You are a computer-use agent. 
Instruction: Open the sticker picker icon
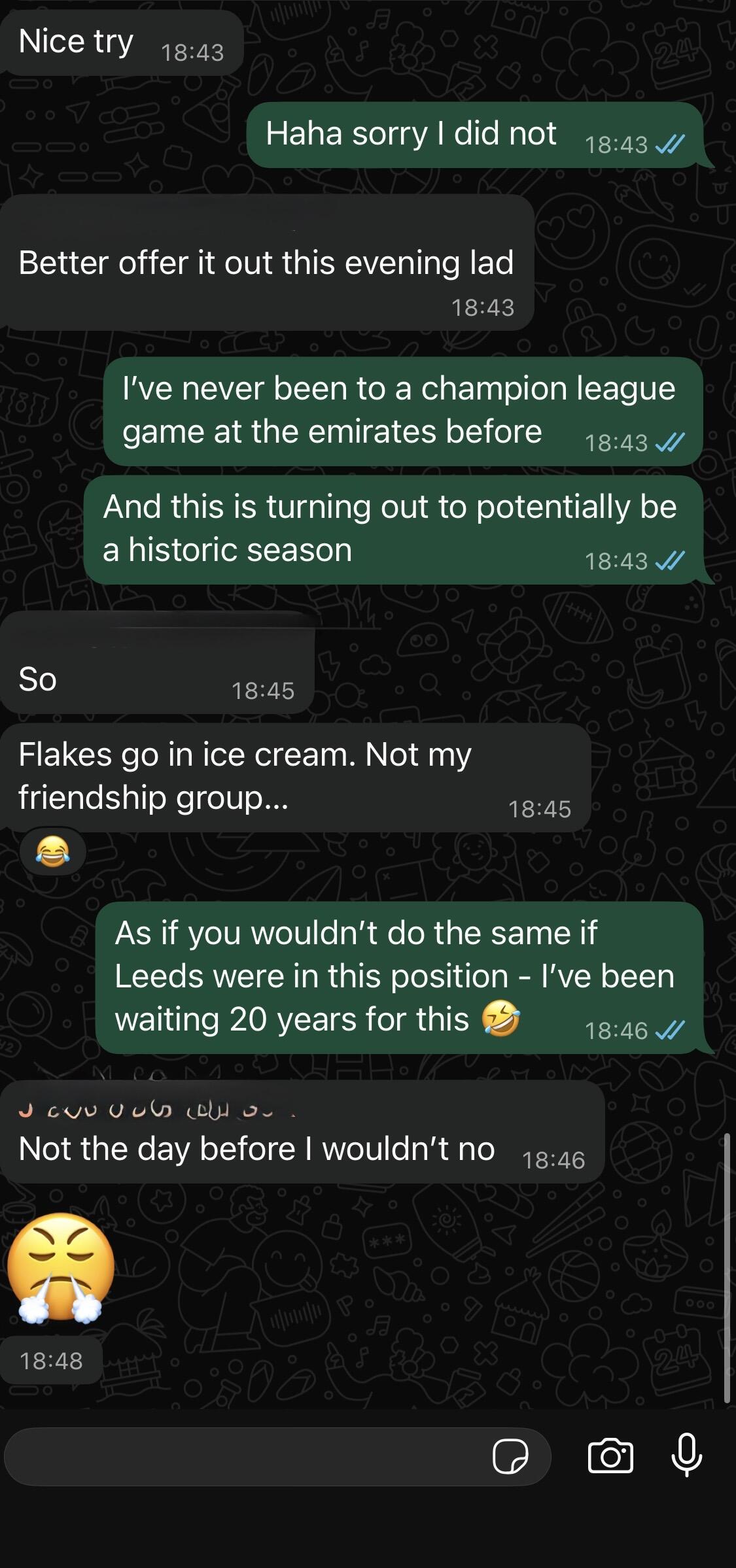pos(510,1456)
